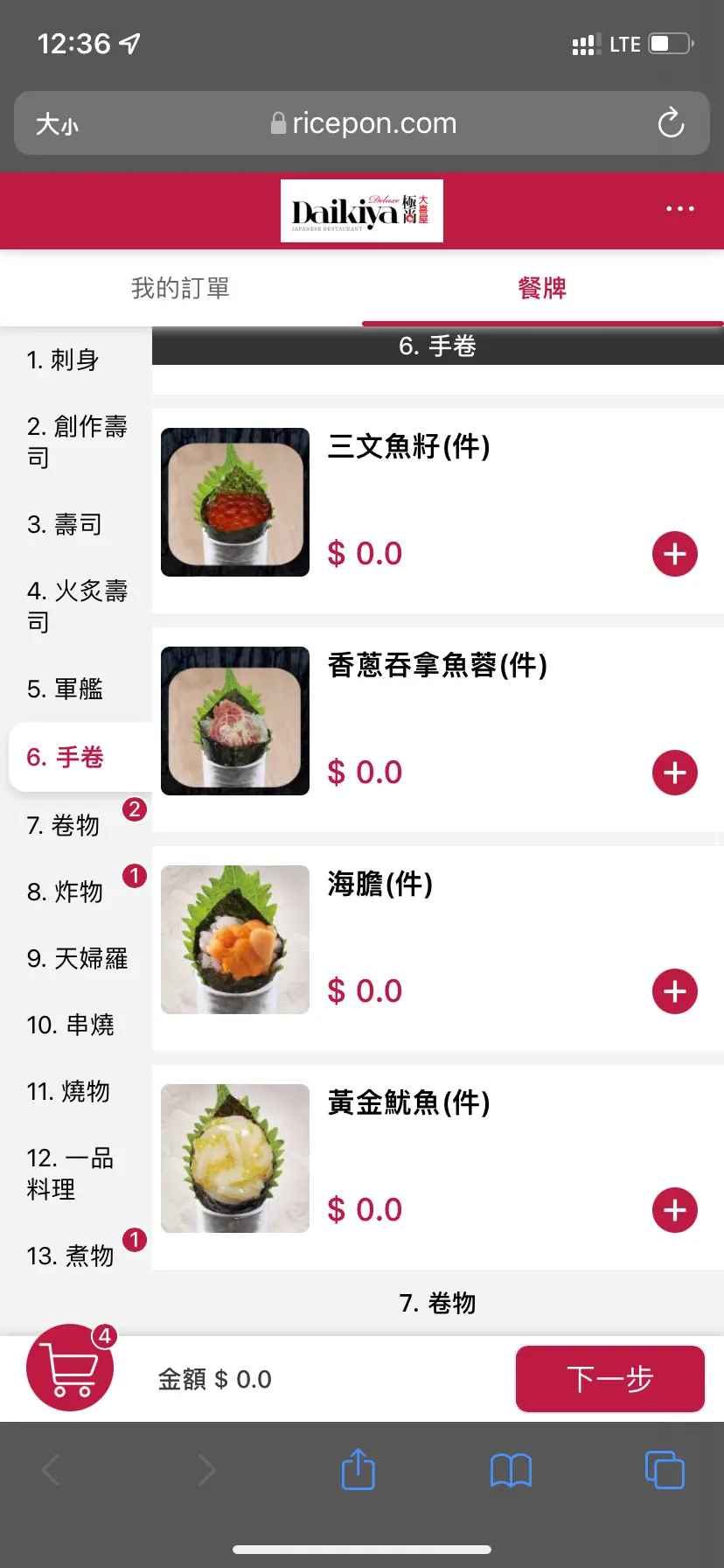This screenshot has width=724, height=1568.
Task: Select the 13. 煮物 category
Action: pos(70,1256)
